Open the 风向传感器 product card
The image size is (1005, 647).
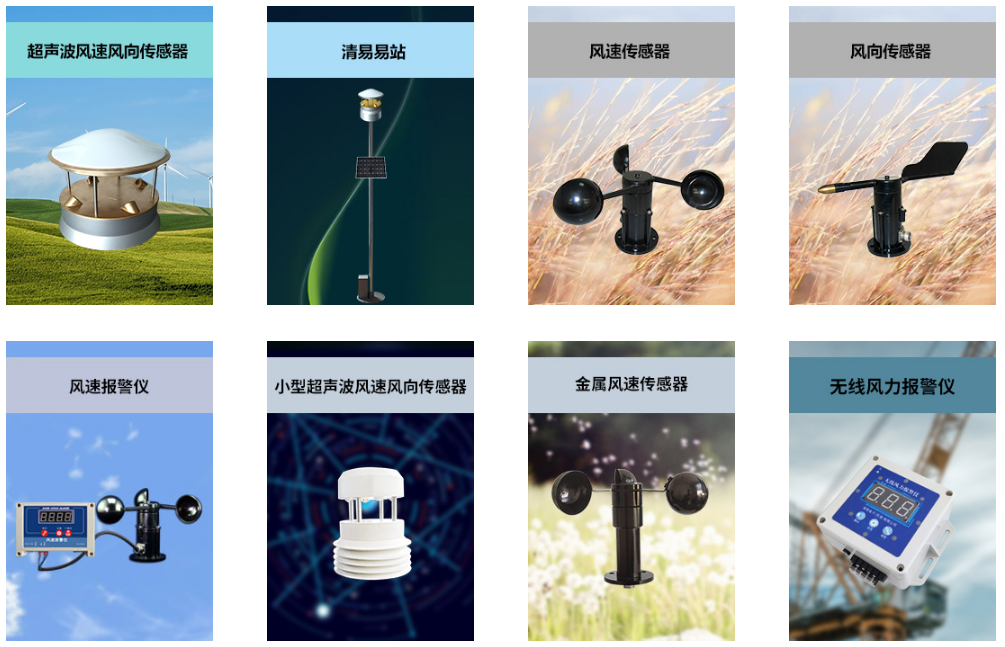click(x=892, y=155)
